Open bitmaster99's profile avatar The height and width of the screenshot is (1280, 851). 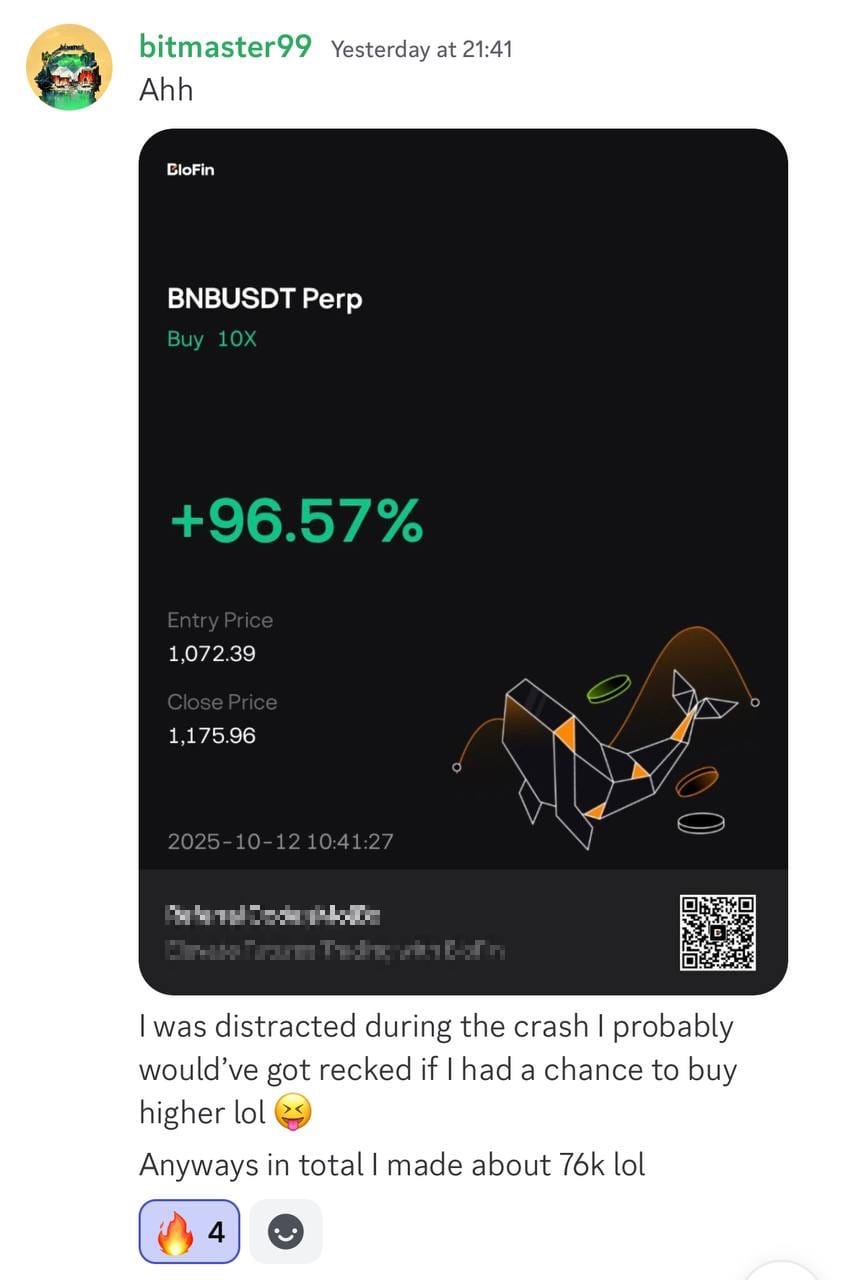(69, 67)
